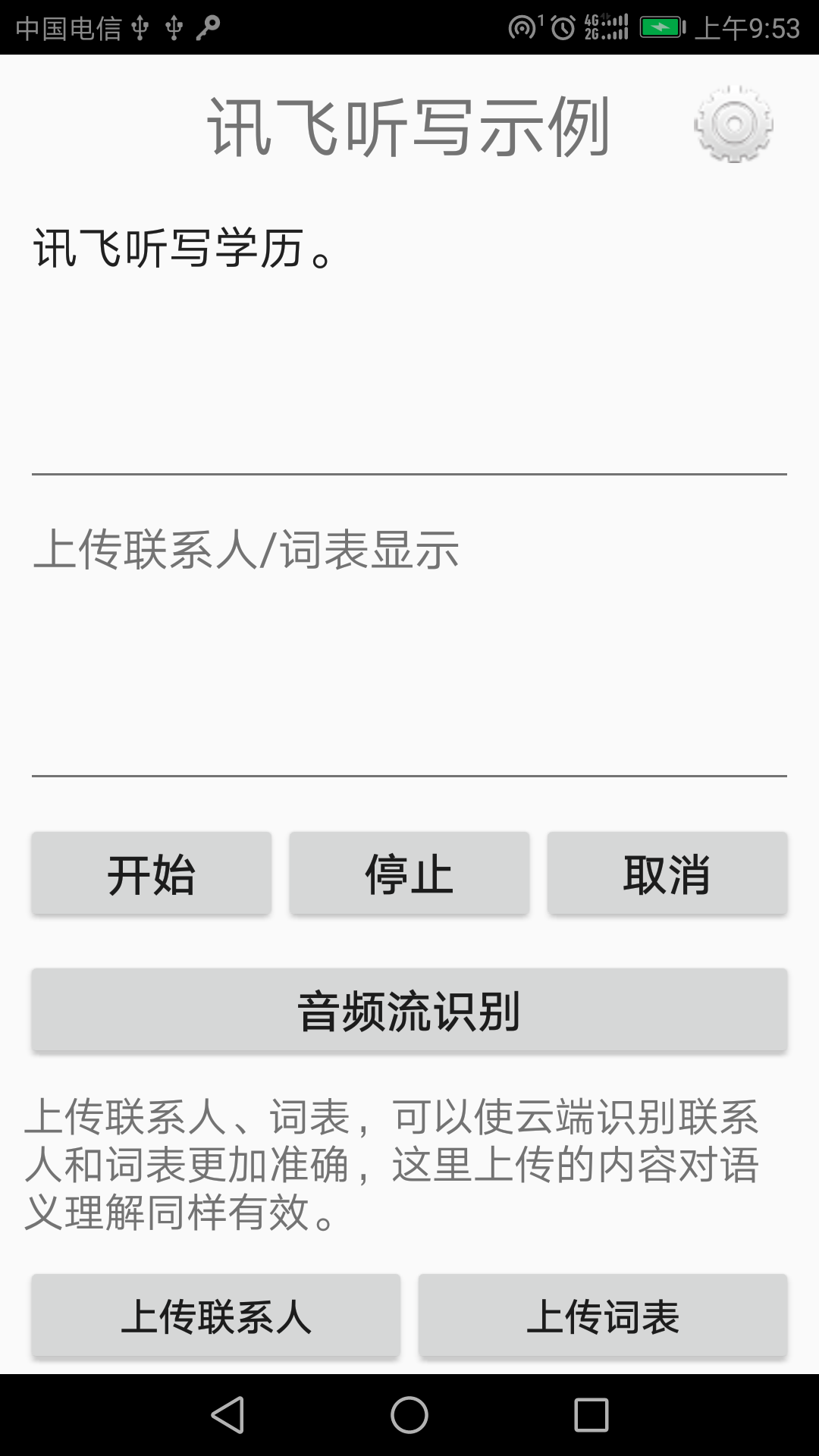This screenshot has height=1456, width=819.
Task: Go back with the system back button
Action: tap(227, 1415)
